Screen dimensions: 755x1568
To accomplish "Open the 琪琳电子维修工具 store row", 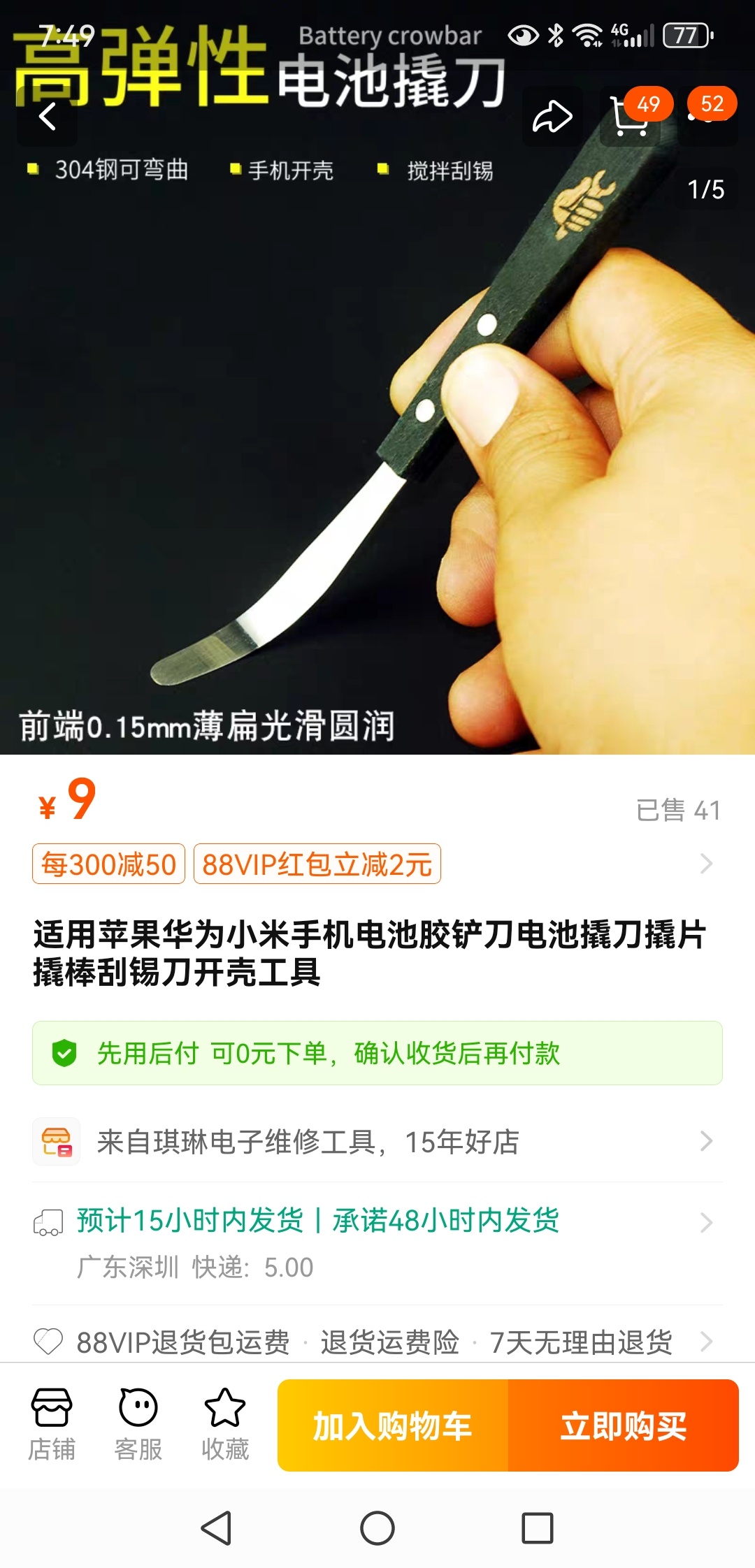I will pyautogui.click(x=377, y=1142).
